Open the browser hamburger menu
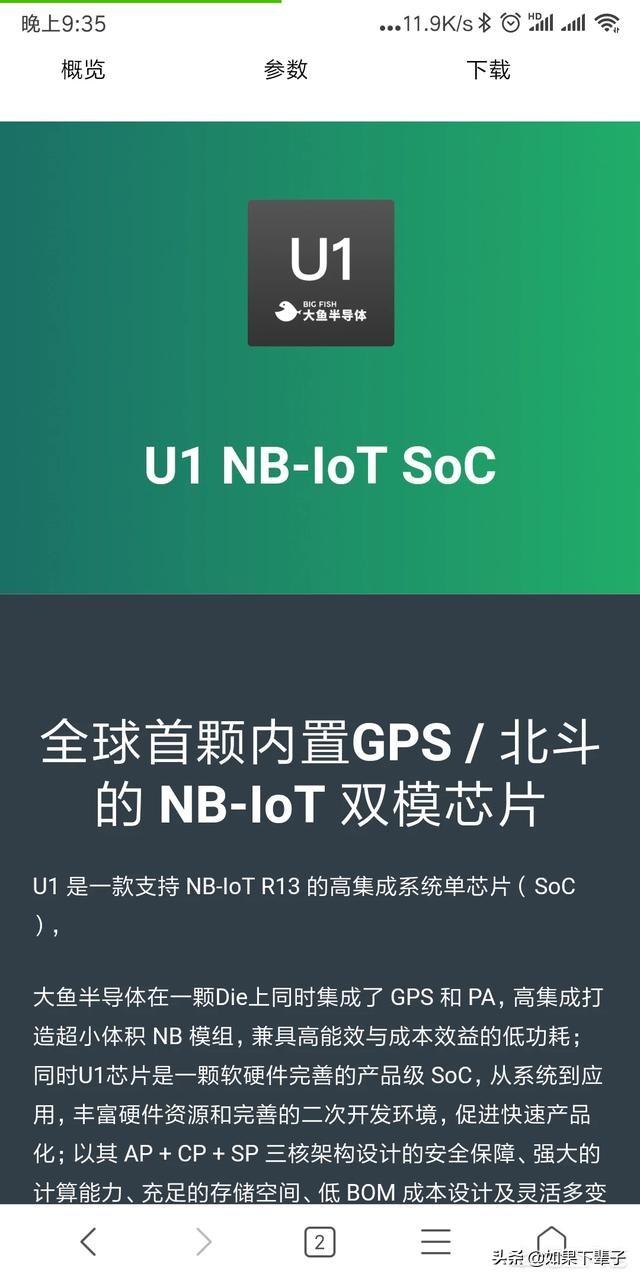 [436, 1242]
